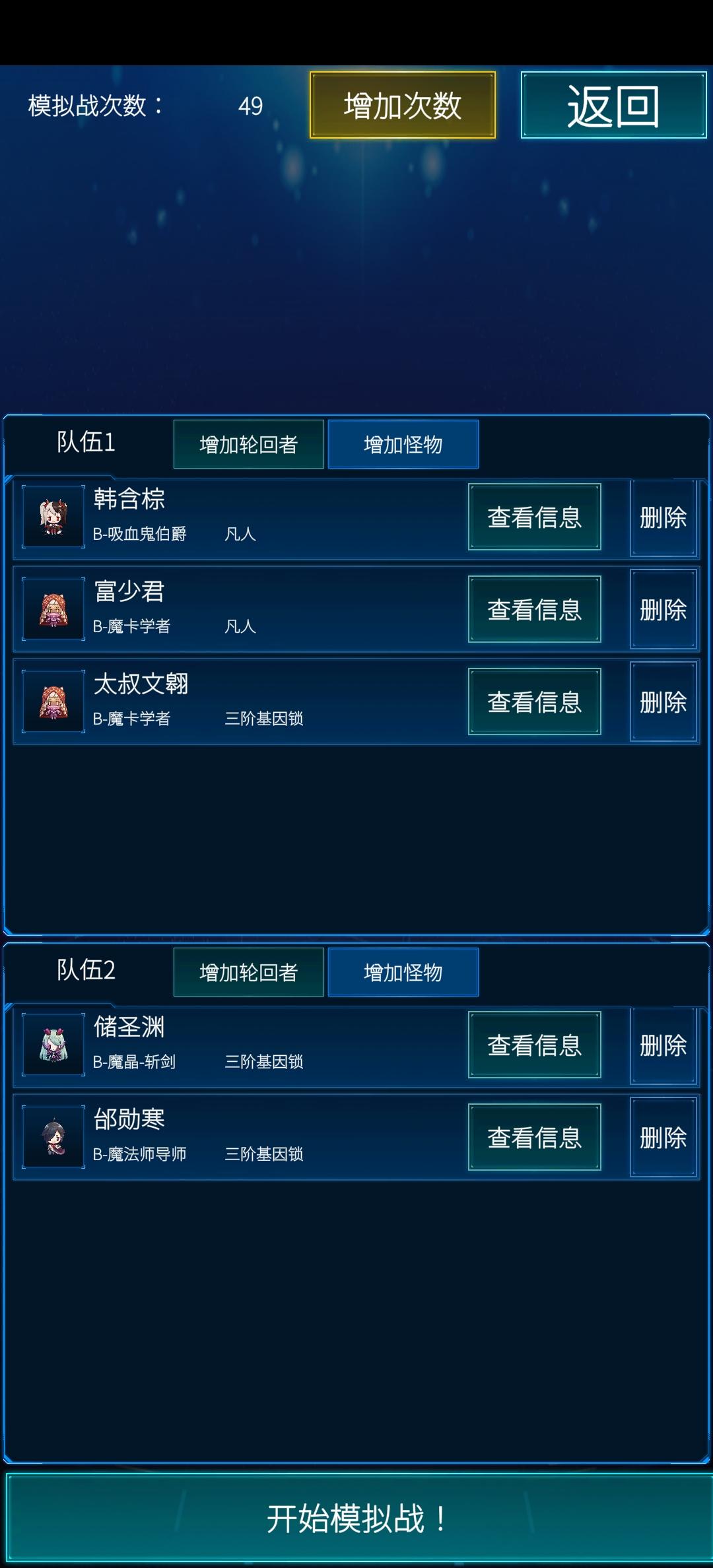This screenshot has height=1568, width=713.
Task: Start the battle with 开始模拟战！
Action: pos(356,1518)
